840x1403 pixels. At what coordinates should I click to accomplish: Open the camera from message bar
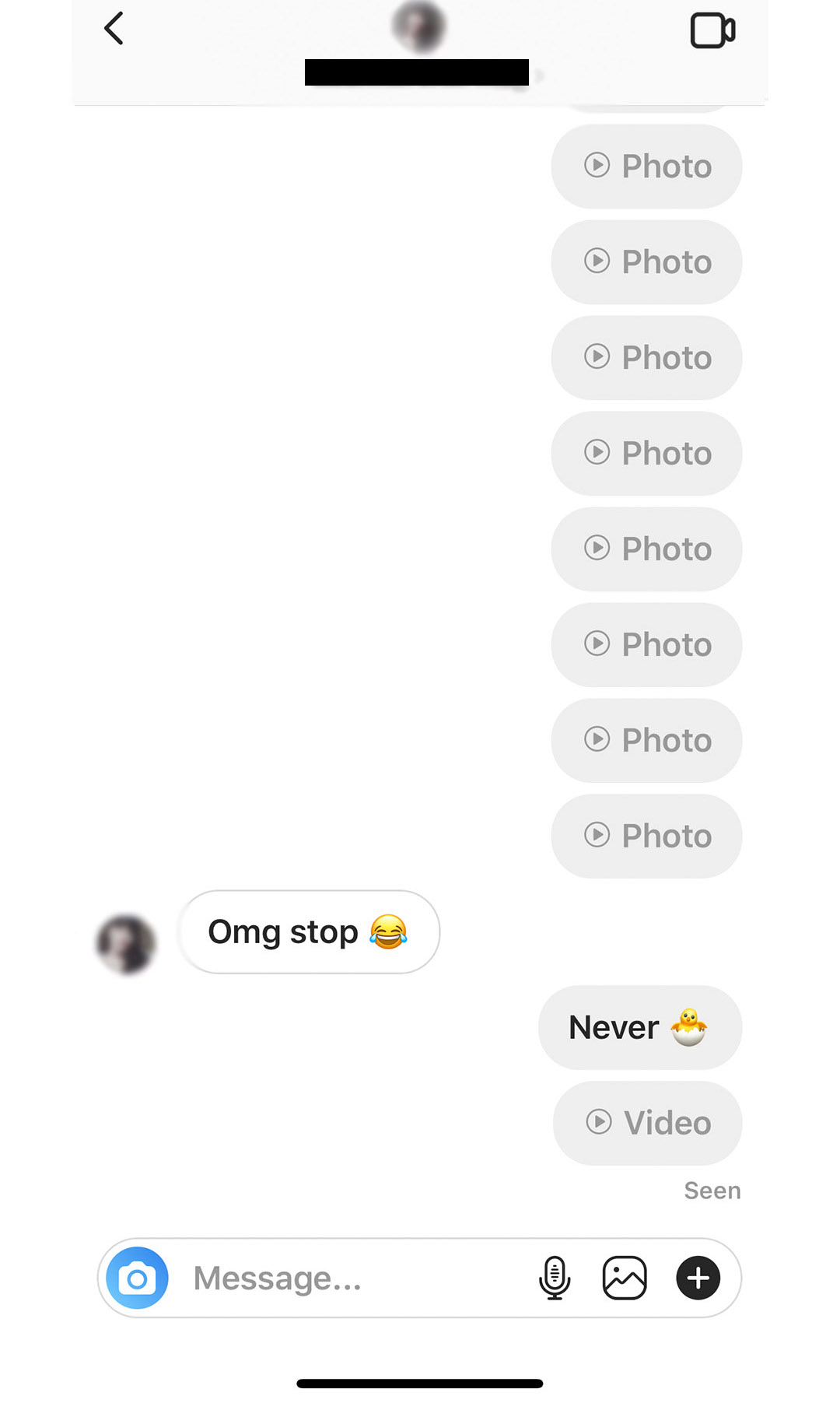point(137,1278)
